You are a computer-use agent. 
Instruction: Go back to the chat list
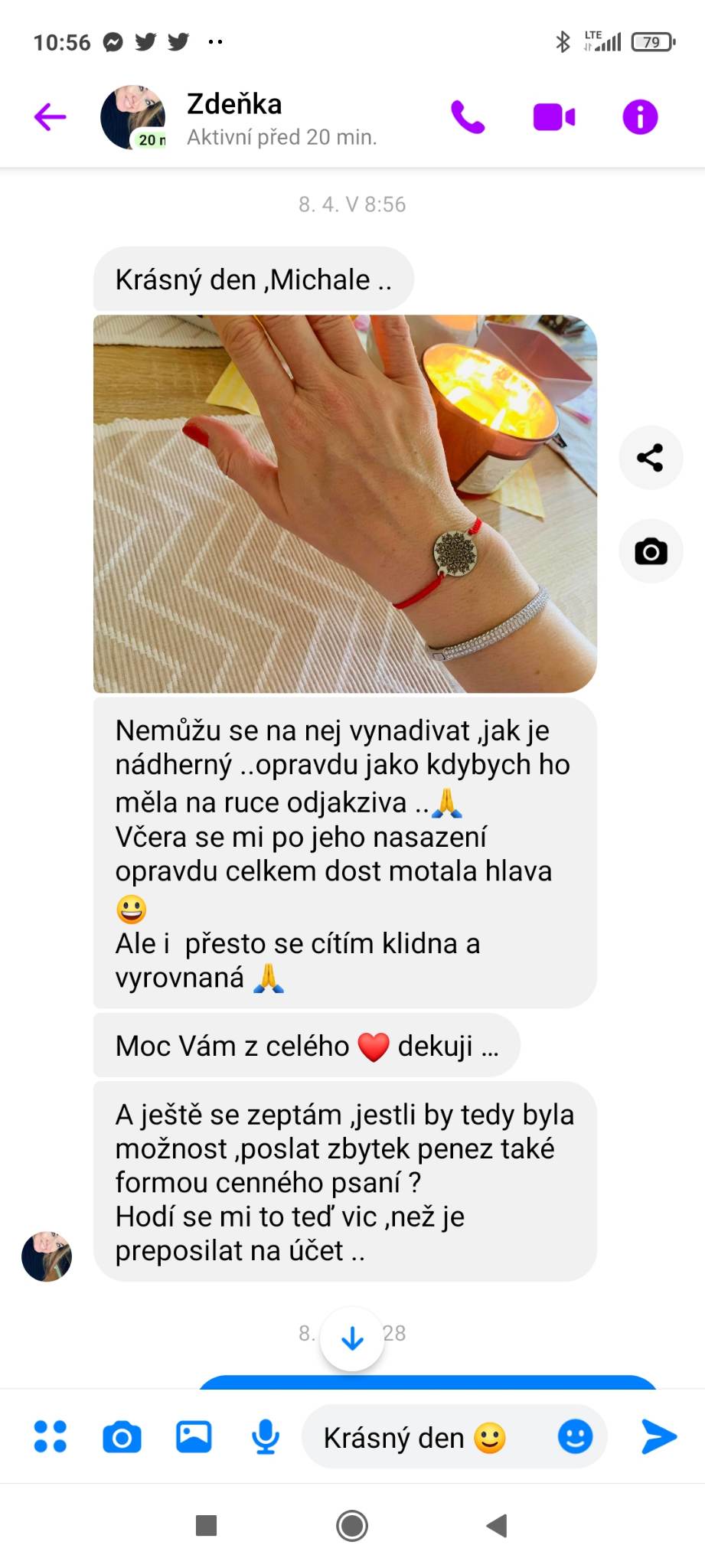tap(51, 117)
